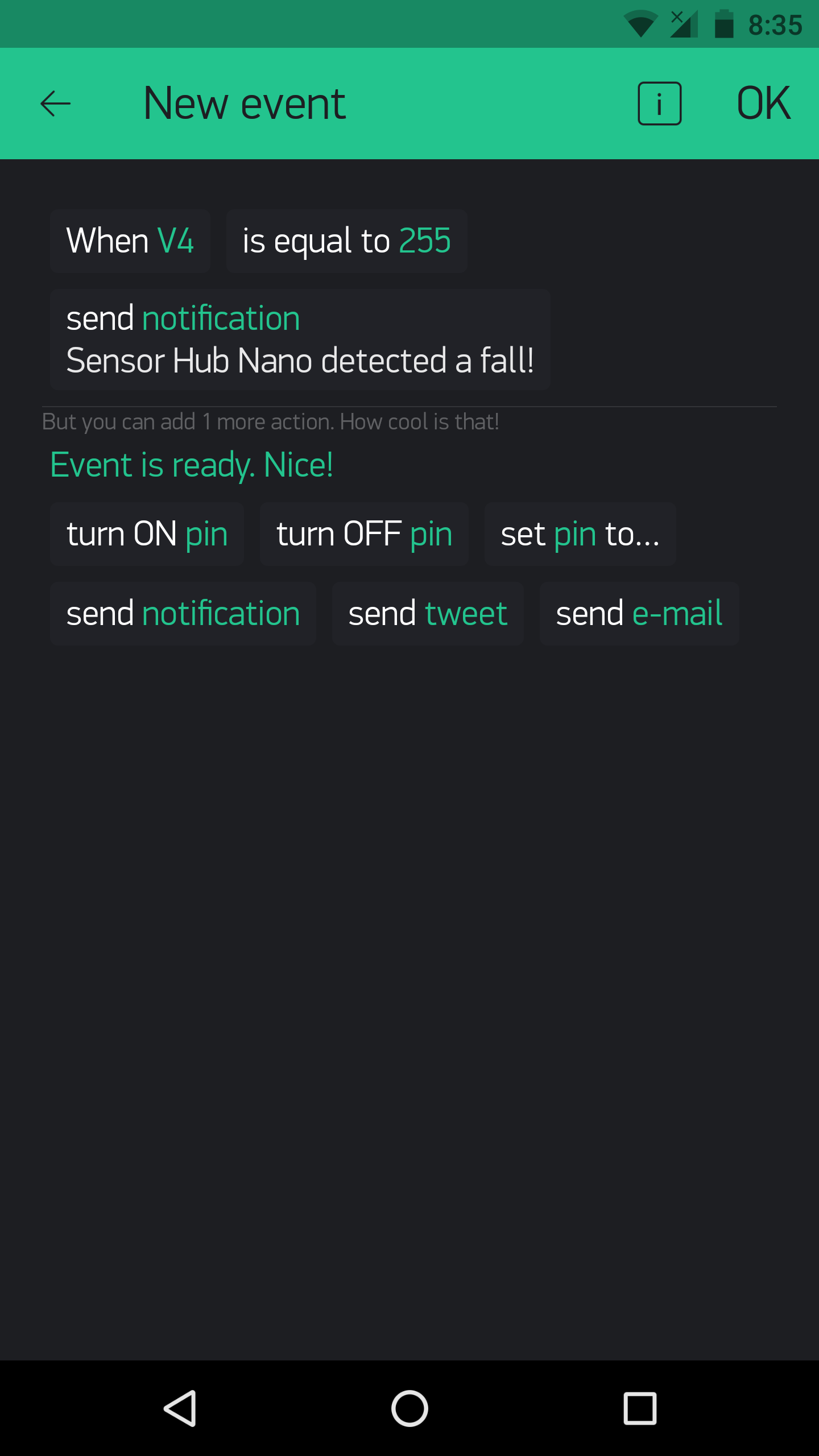This screenshot has height=1456, width=819.
Task: Open the event info dialog
Action: 659,104
